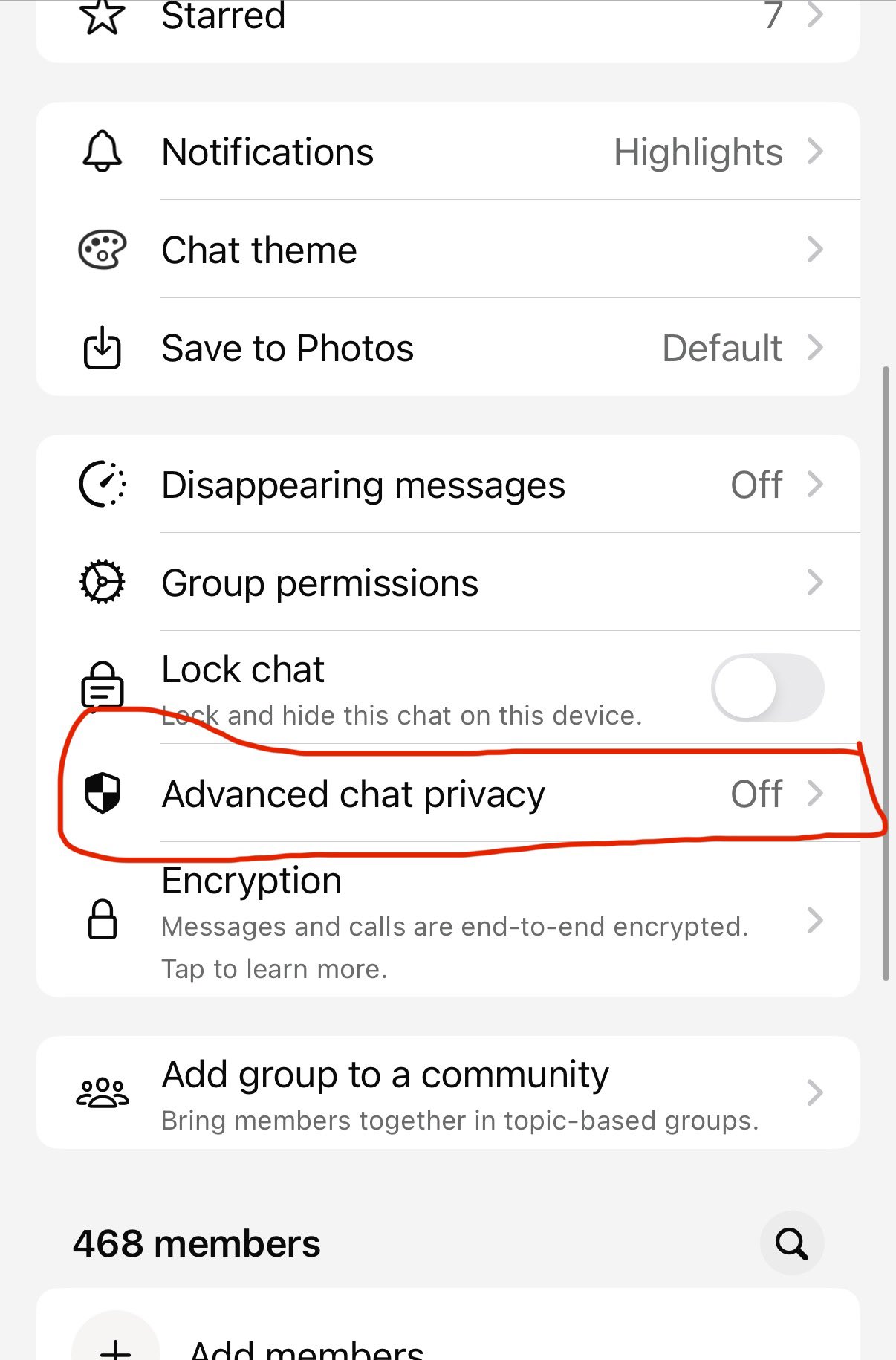
Task: Search the group members
Action: coord(792,1243)
